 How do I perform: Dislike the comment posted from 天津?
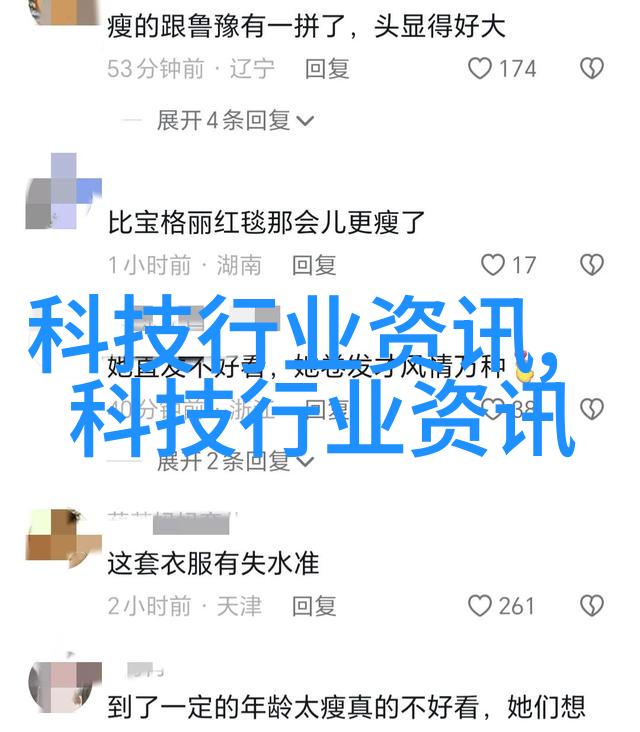[592, 606]
